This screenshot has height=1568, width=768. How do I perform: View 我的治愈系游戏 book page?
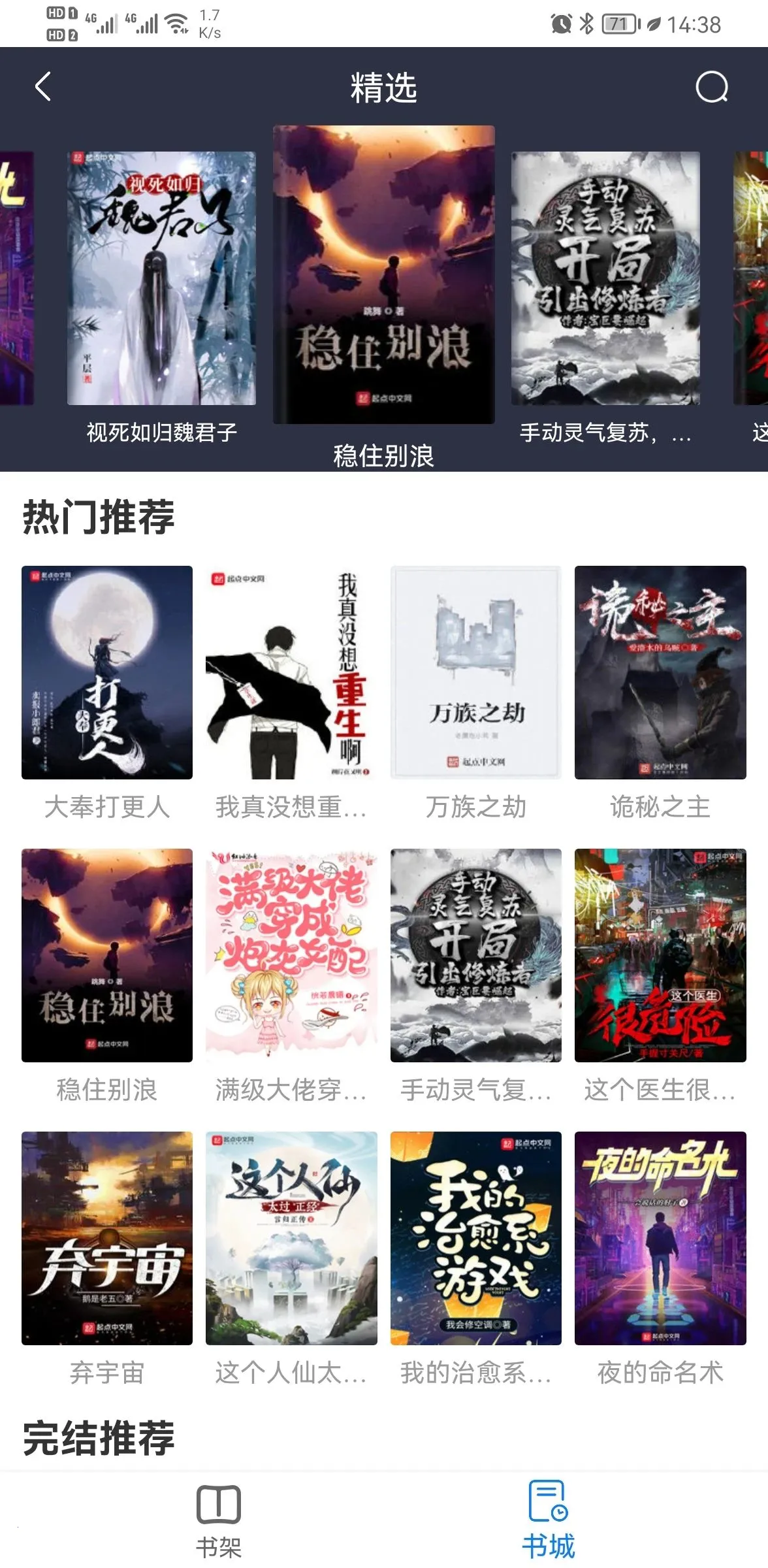(x=475, y=1238)
